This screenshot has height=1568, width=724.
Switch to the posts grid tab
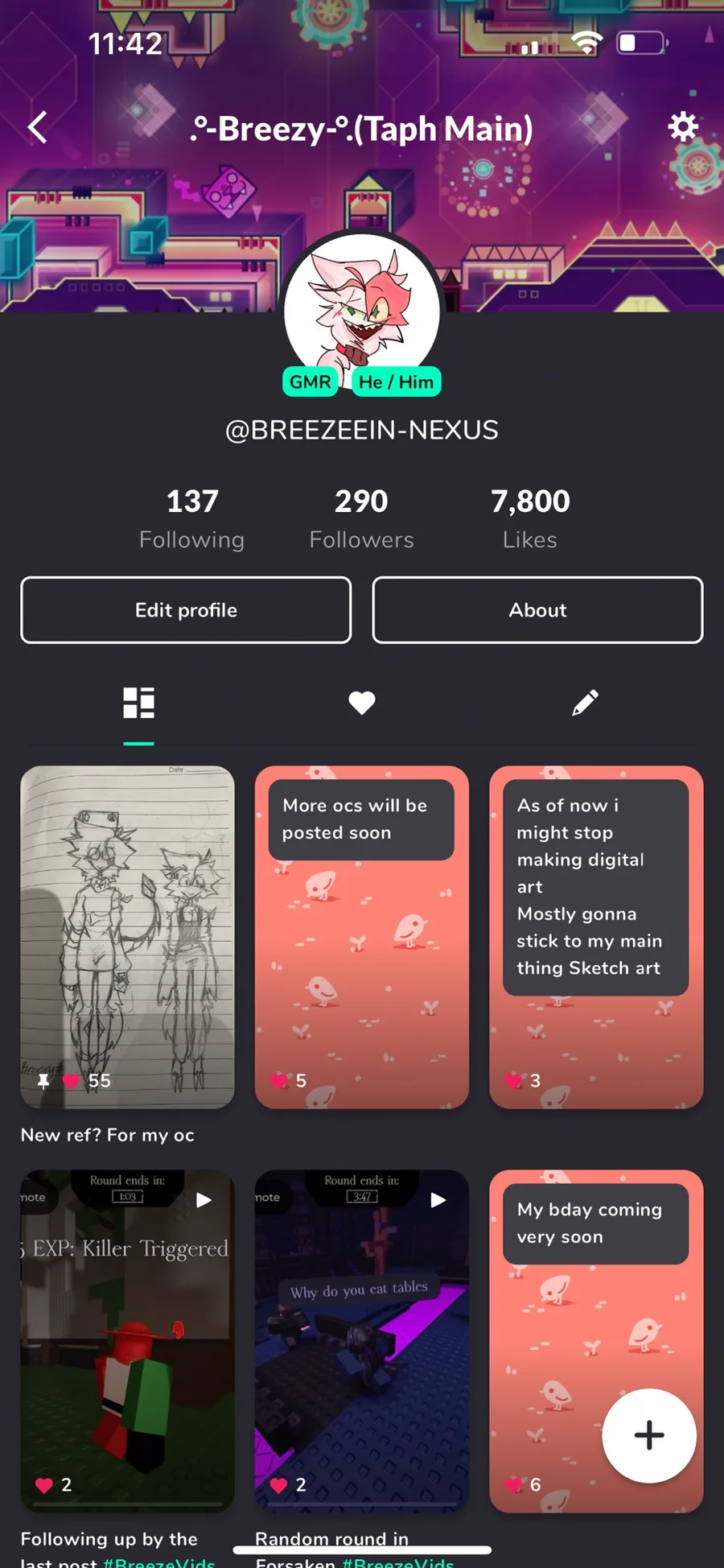(138, 703)
